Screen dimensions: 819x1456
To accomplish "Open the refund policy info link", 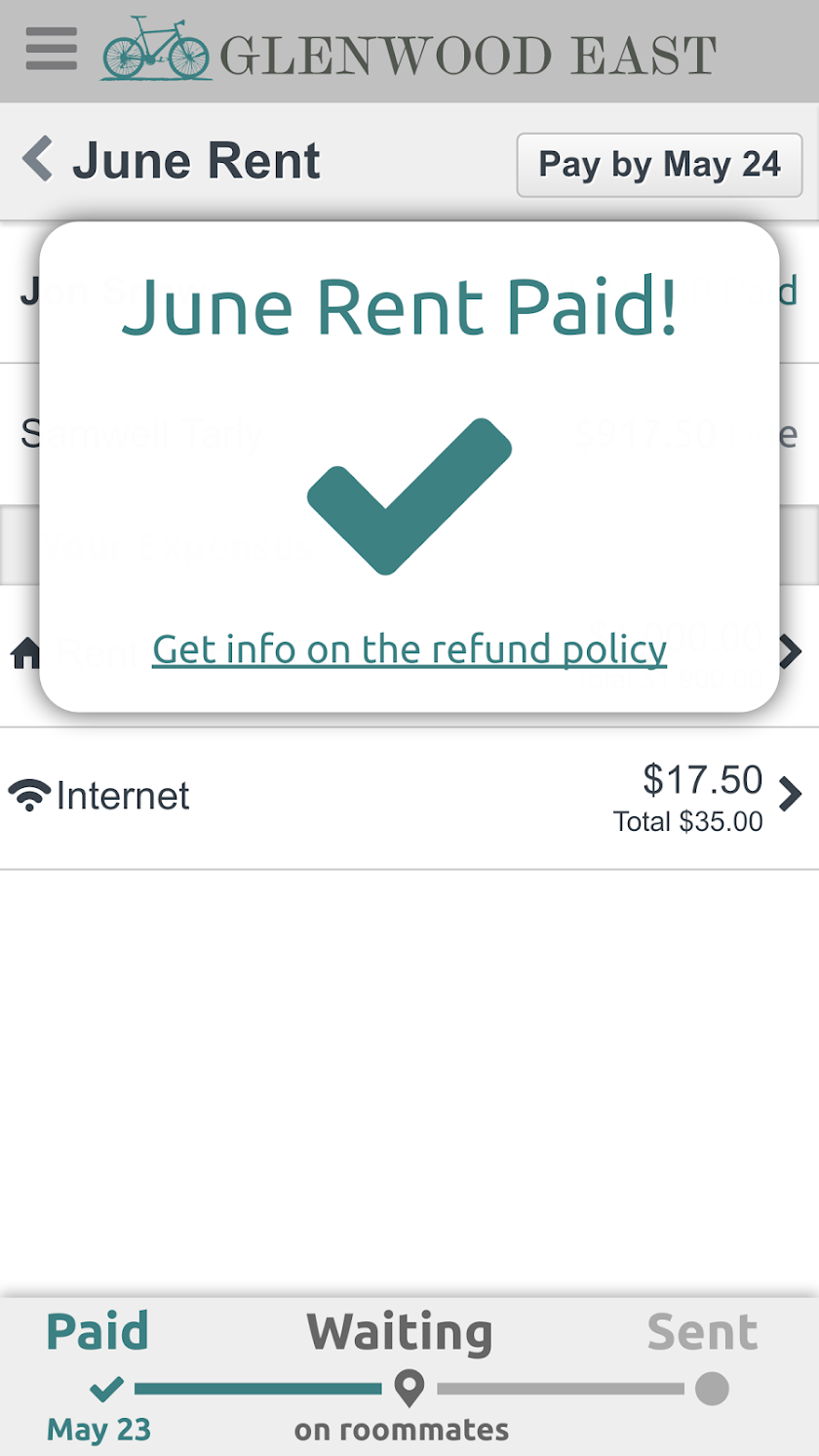I will (409, 649).
